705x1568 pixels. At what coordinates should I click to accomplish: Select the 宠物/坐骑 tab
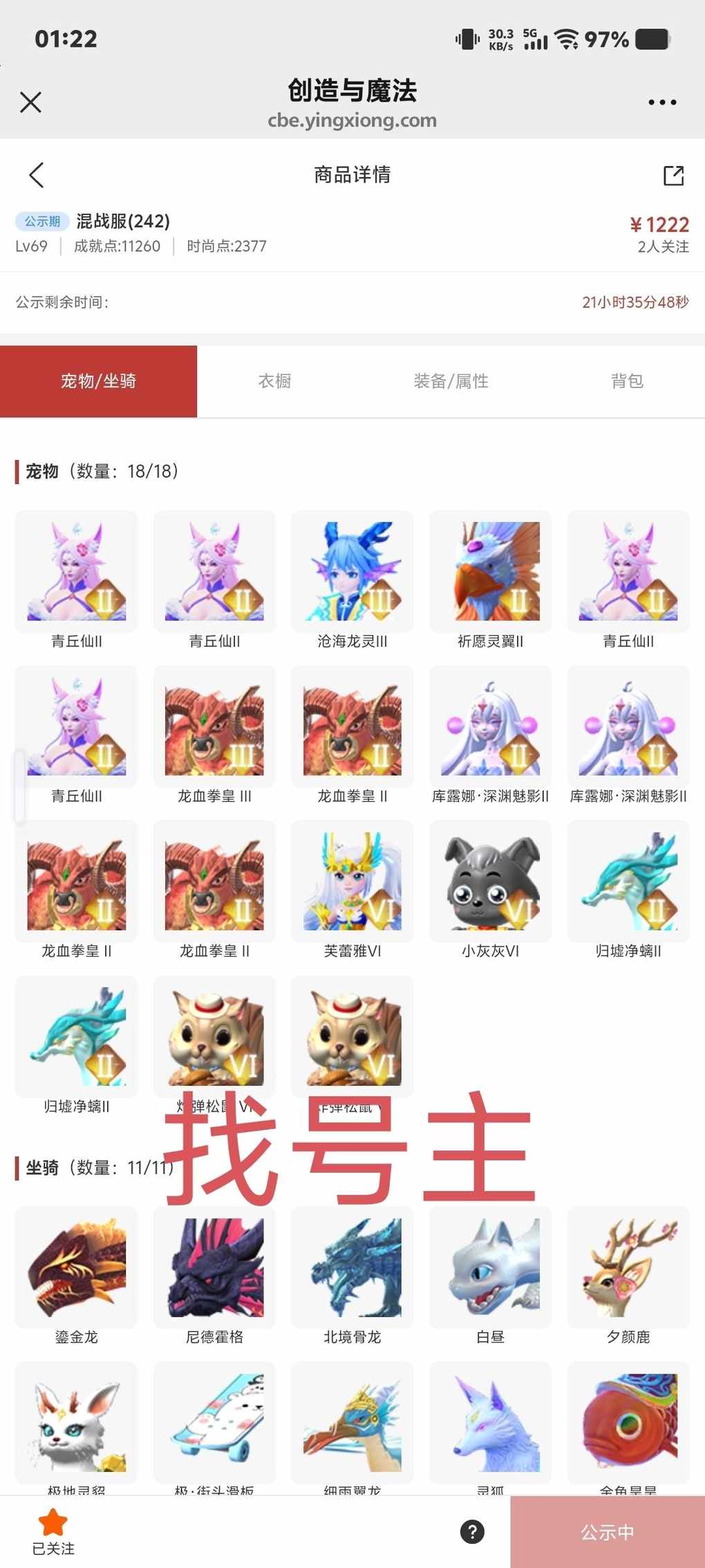pyautogui.click(x=98, y=381)
